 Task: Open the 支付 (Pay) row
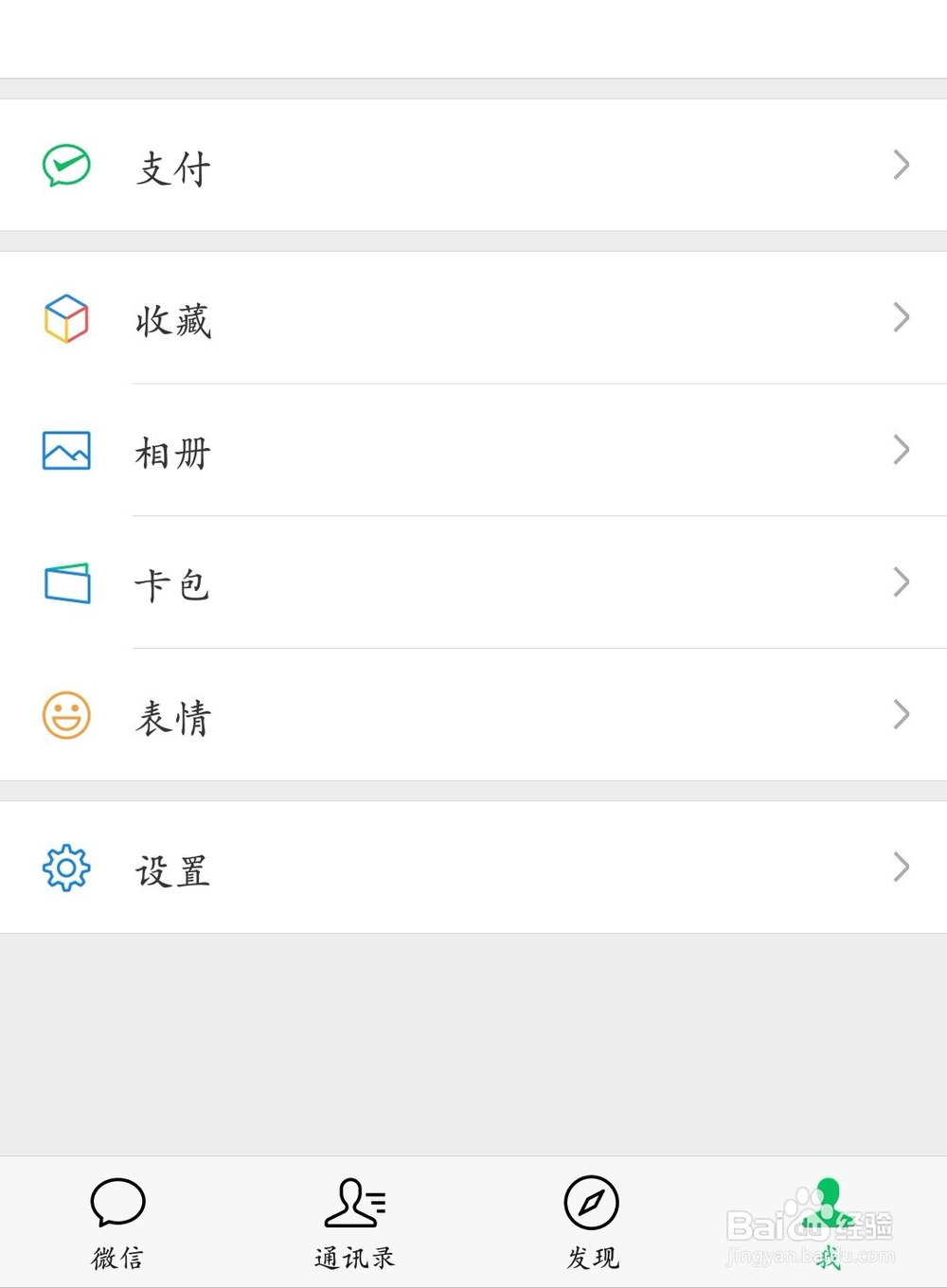coord(473,166)
